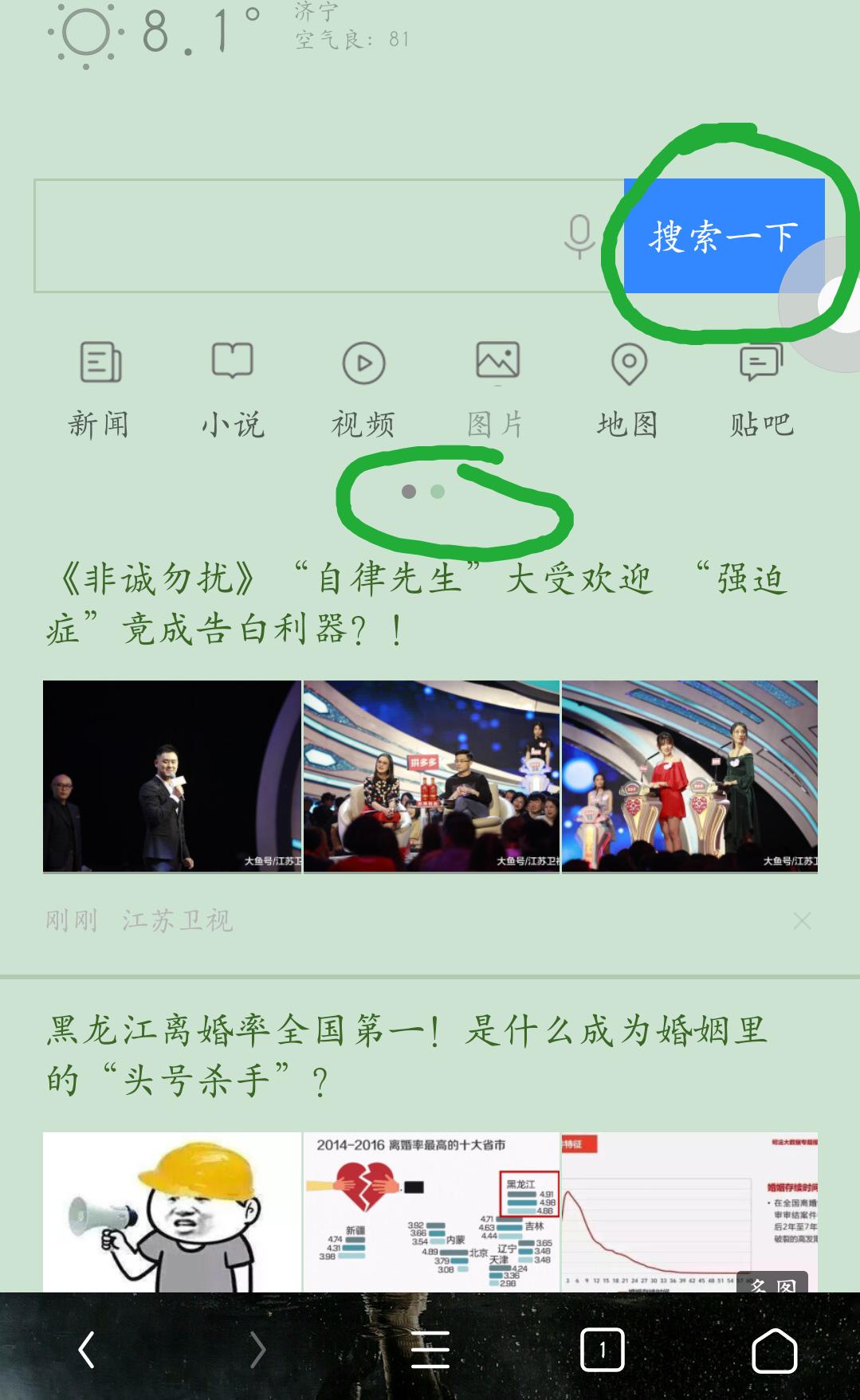
Task: Tap the 江苏卫视 source label
Action: point(177,921)
